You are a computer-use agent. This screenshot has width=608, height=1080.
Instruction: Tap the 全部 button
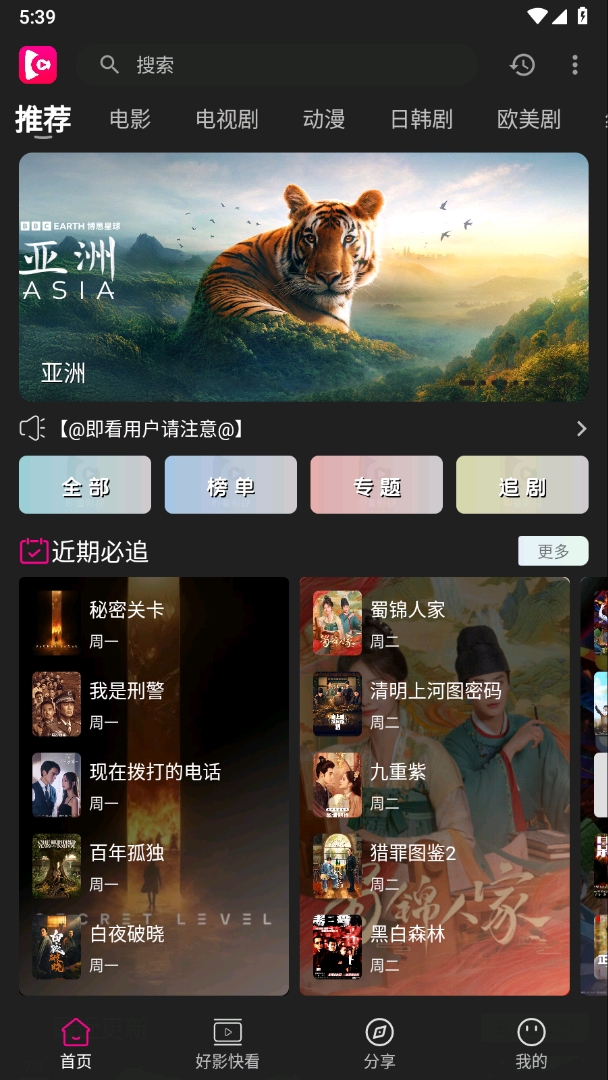click(85, 486)
